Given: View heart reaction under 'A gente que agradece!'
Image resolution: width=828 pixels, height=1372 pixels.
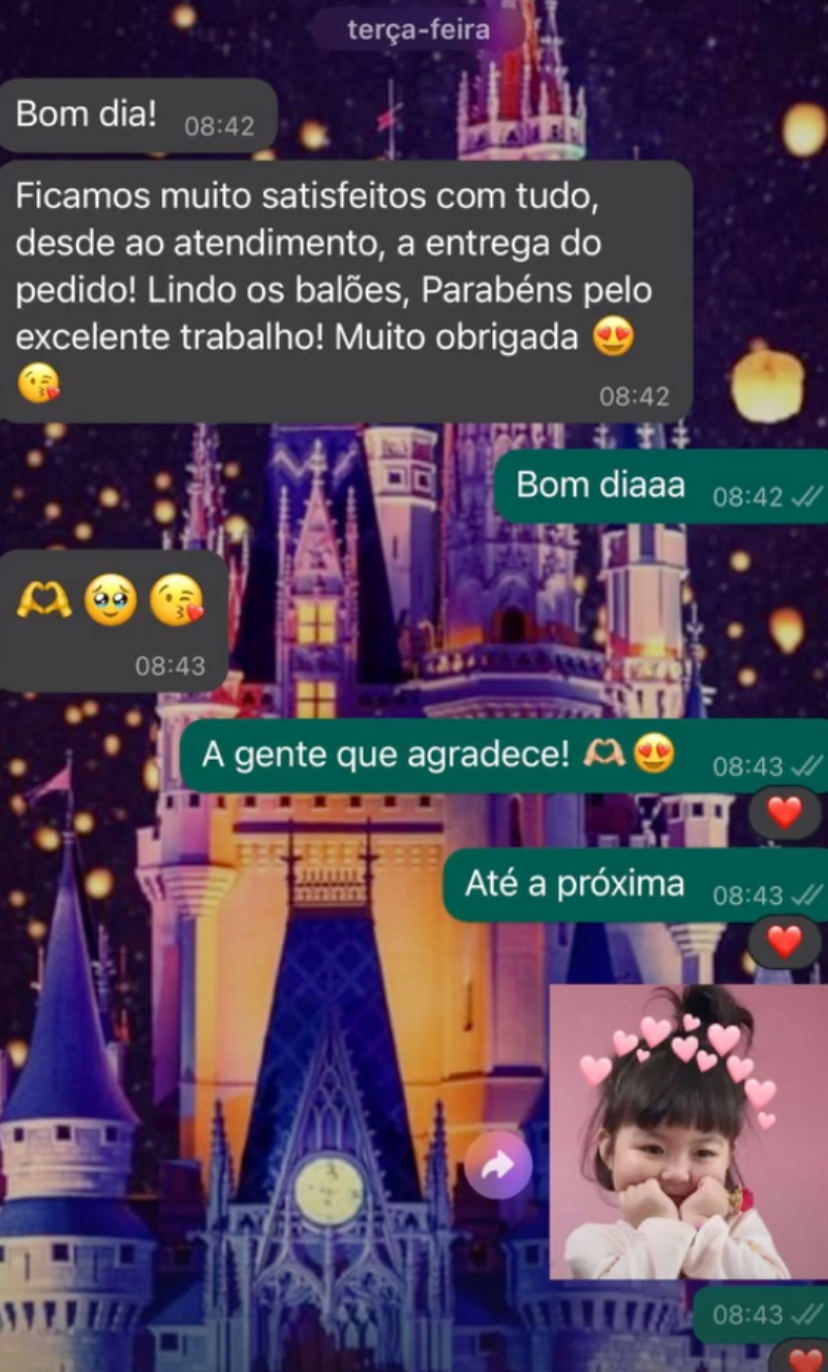Looking at the screenshot, I should [x=785, y=812].
